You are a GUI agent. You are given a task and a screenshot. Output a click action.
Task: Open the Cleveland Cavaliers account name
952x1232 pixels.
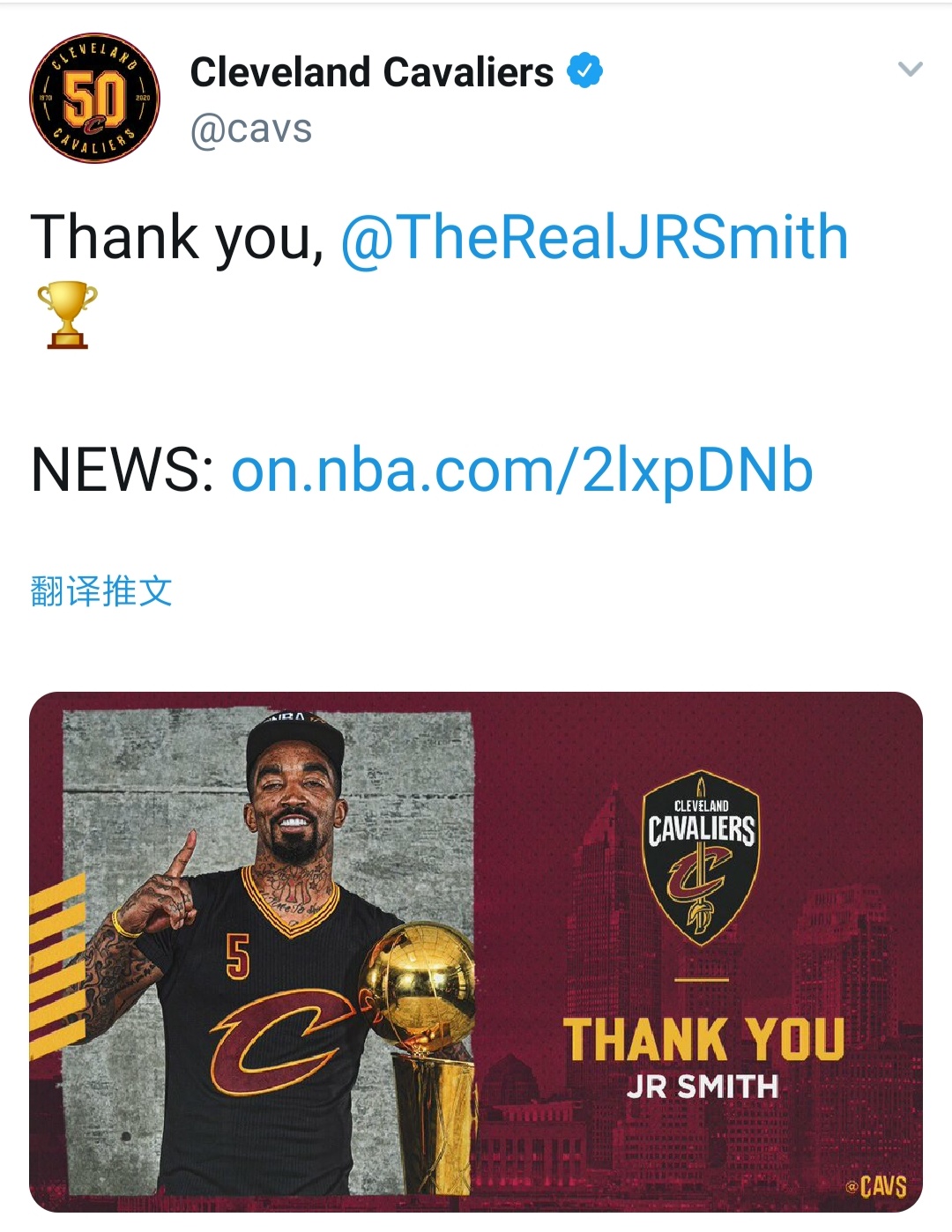pyautogui.click(x=371, y=72)
